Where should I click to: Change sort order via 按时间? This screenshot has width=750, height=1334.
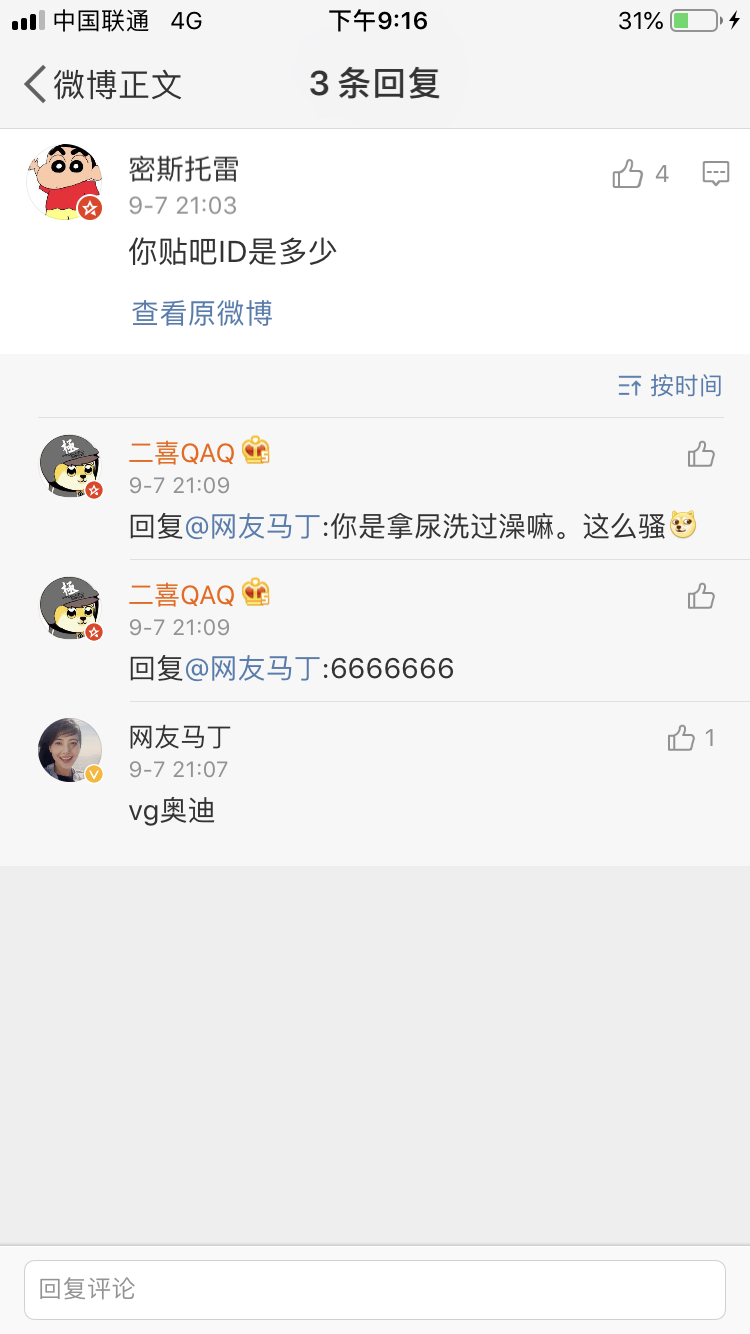tap(670, 385)
